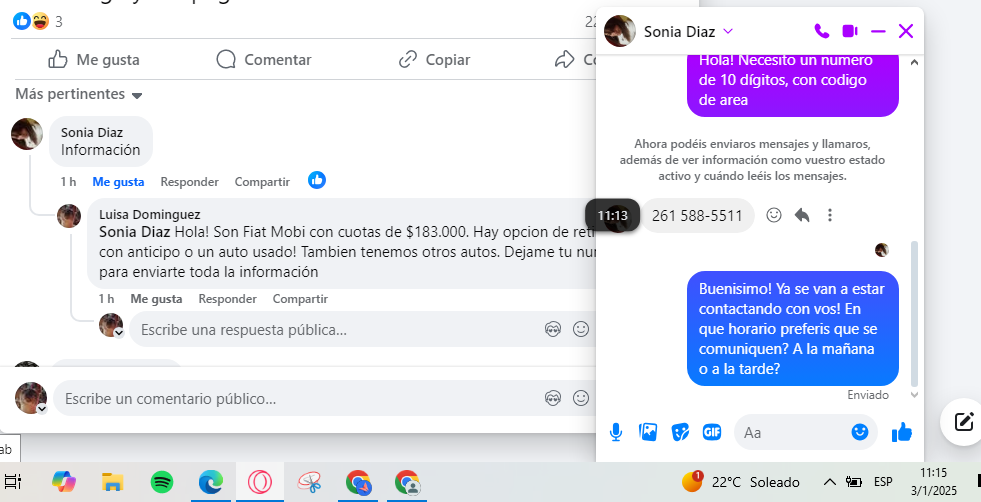Like Luisa Dominguez's reply comment
This screenshot has width=981, height=502.
click(156, 299)
